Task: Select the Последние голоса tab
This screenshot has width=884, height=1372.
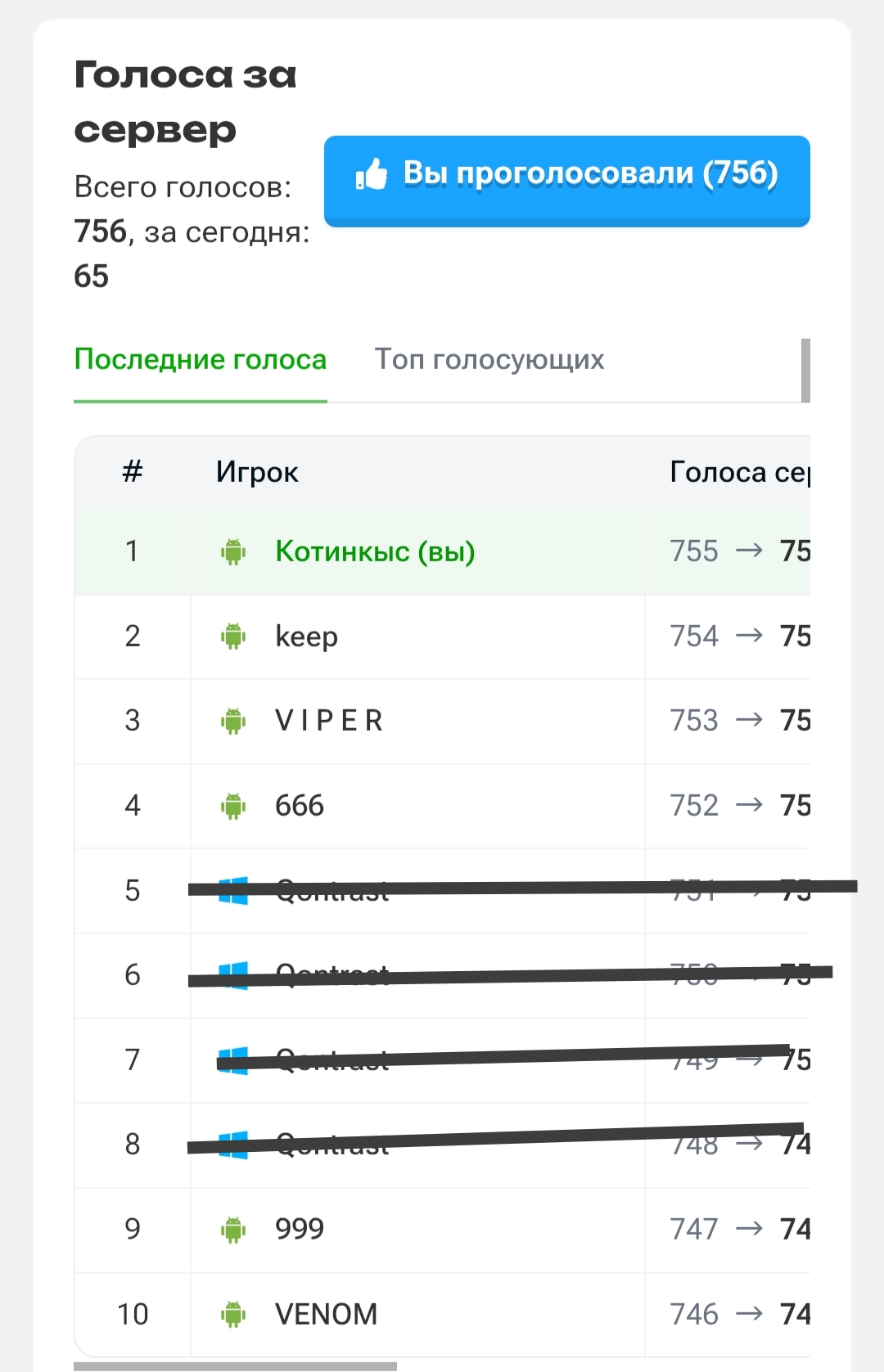Action: pyautogui.click(x=201, y=358)
